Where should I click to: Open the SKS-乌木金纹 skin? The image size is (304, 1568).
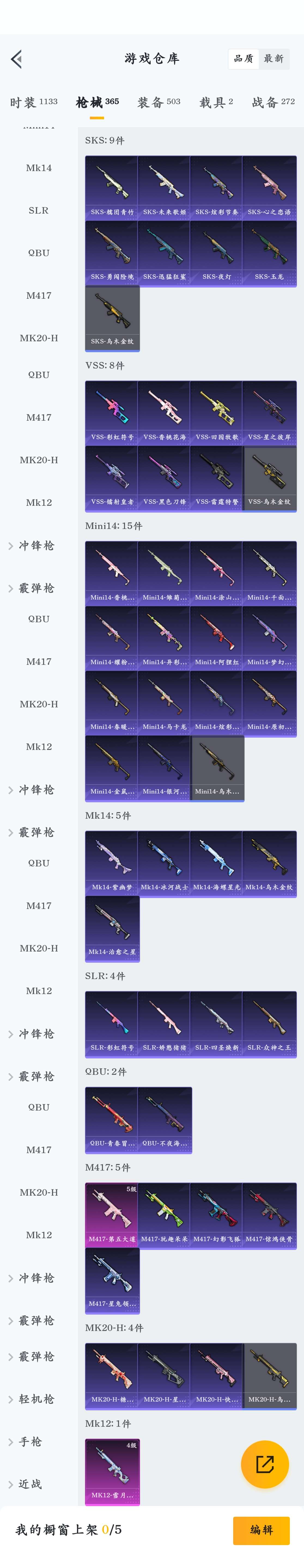click(x=112, y=317)
